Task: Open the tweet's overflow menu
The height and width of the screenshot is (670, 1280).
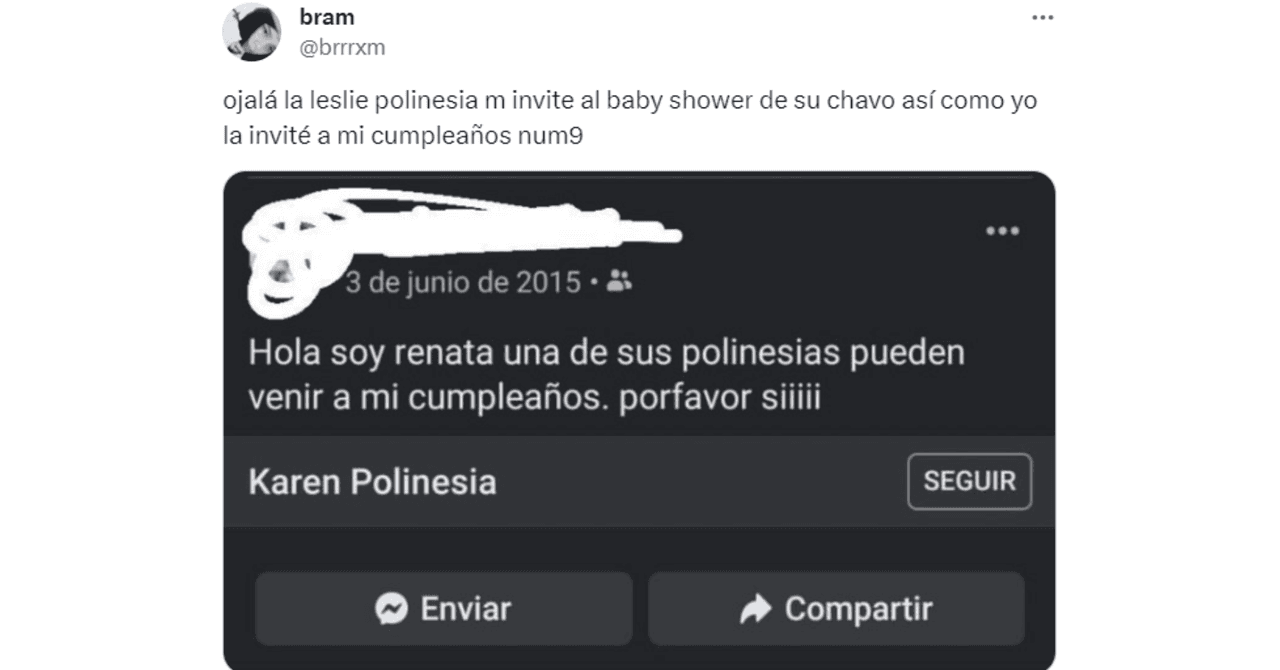Action: tap(1043, 18)
